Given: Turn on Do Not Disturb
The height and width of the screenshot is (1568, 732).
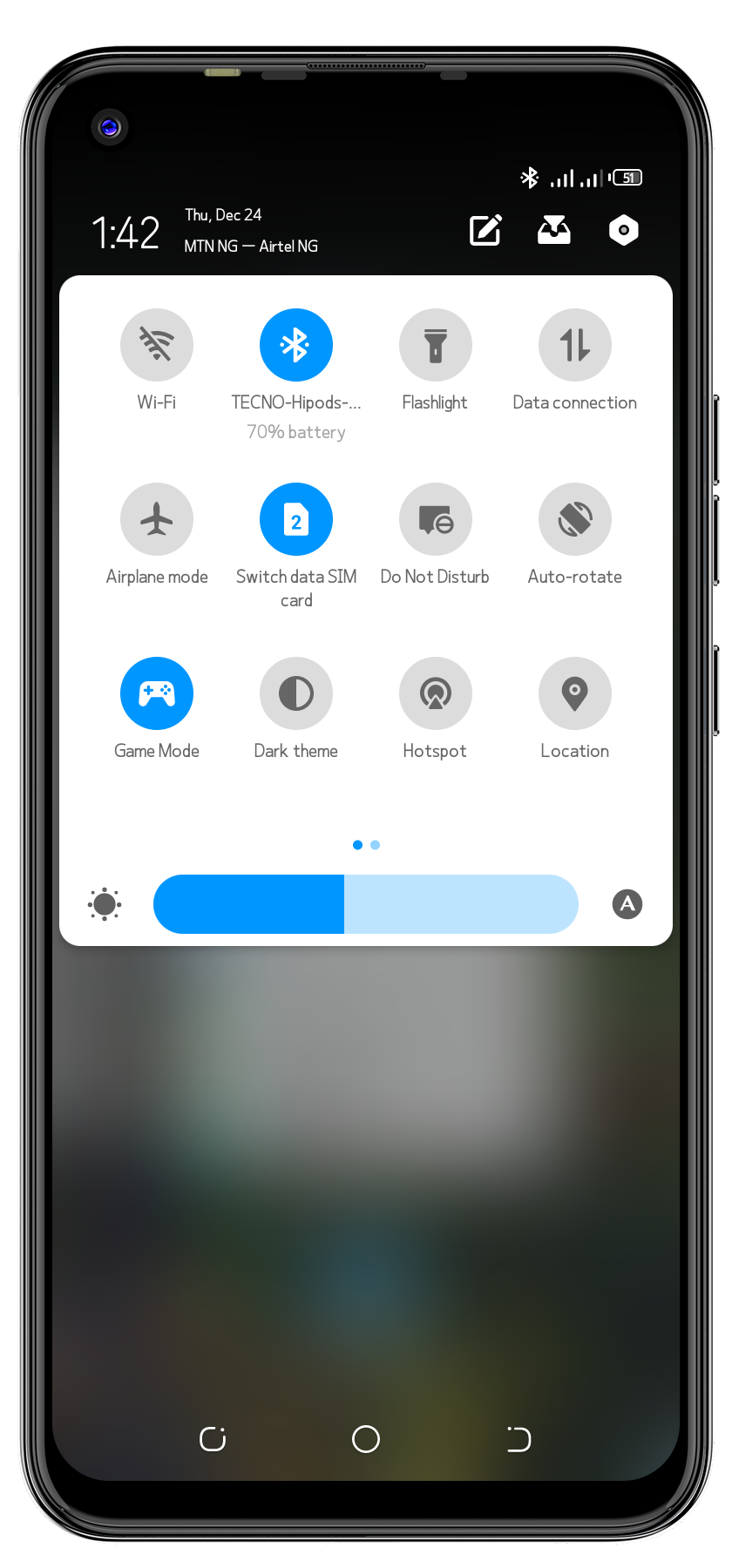Looking at the screenshot, I should pyautogui.click(x=436, y=519).
